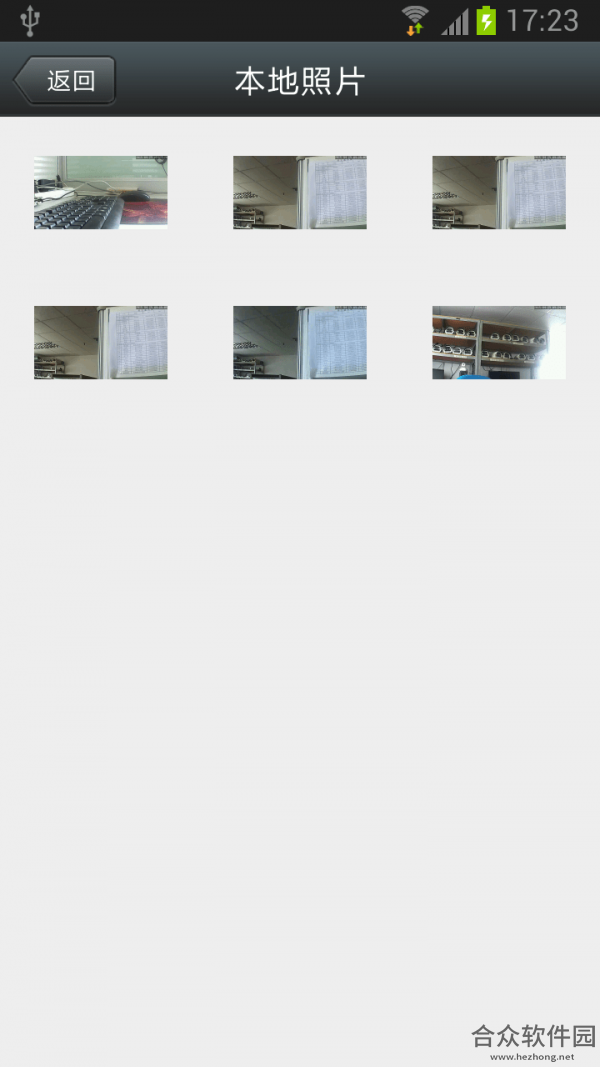Go back with the 返回 button
600x1067 pixels.
tap(65, 80)
